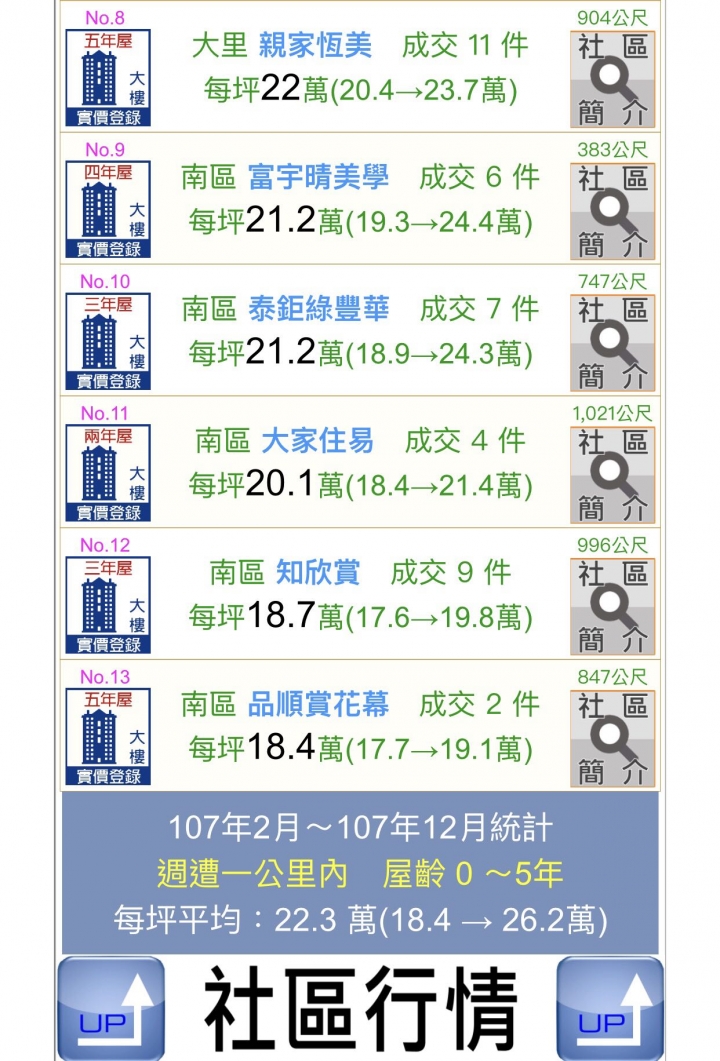
Task: View 社區簡介 of 品順賞花幕
Action: 612,739
